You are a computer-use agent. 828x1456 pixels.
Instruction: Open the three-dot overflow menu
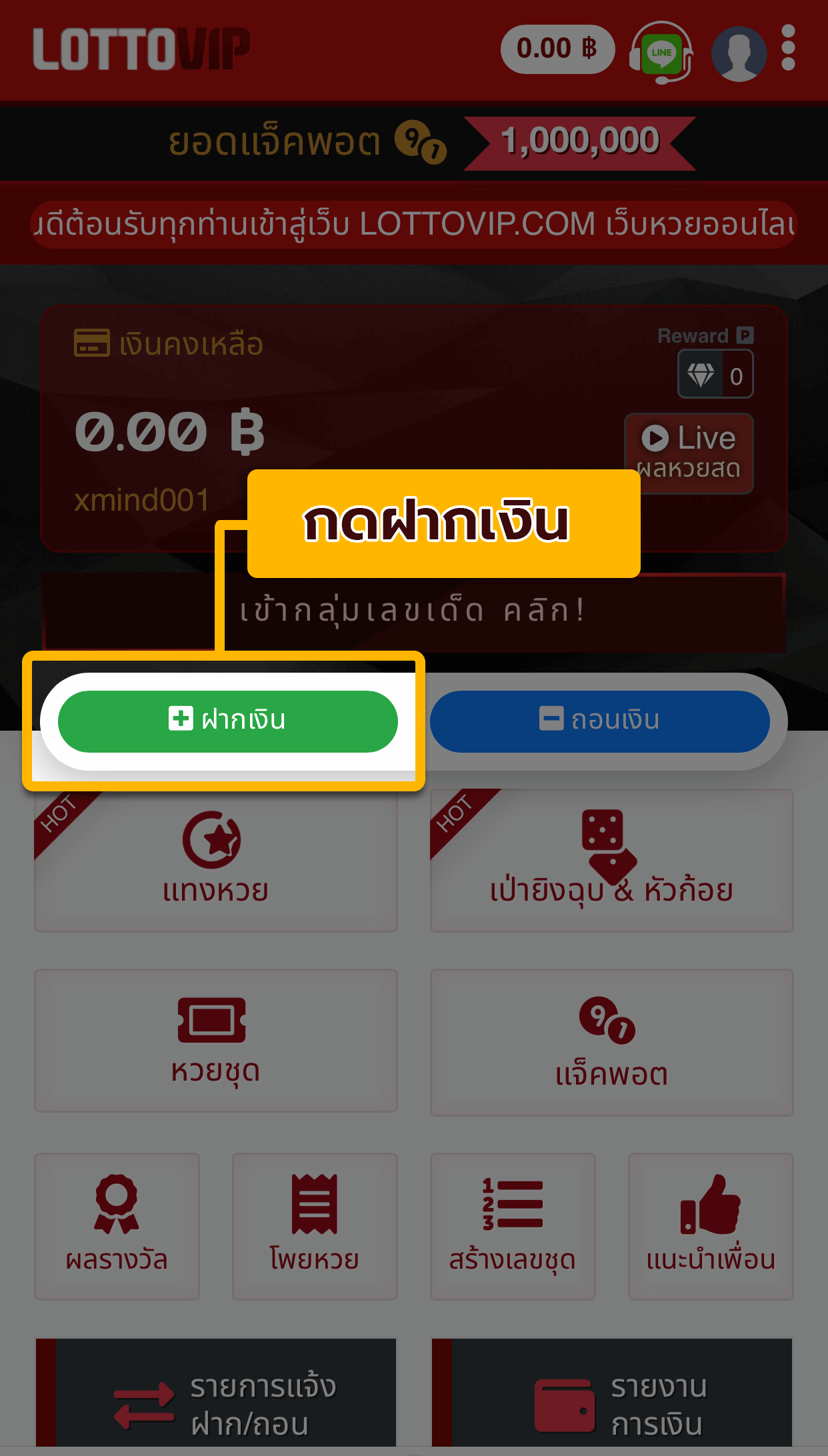(788, 48)
